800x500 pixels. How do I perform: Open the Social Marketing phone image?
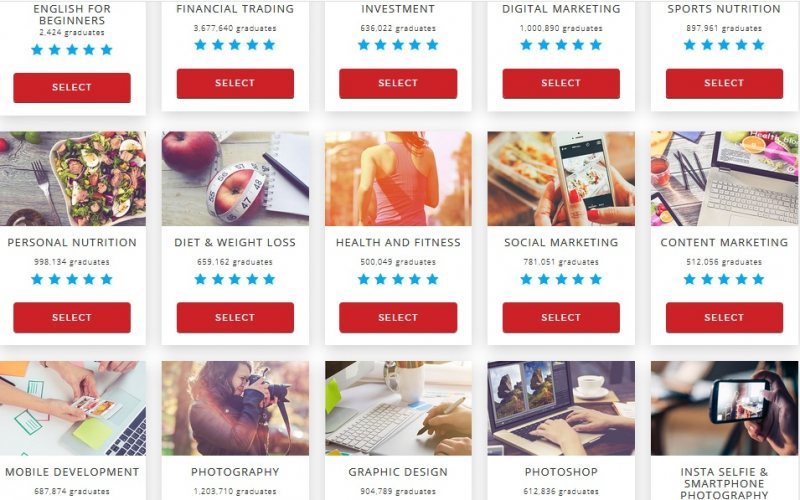pyautogui.click(x=561, y=178)
